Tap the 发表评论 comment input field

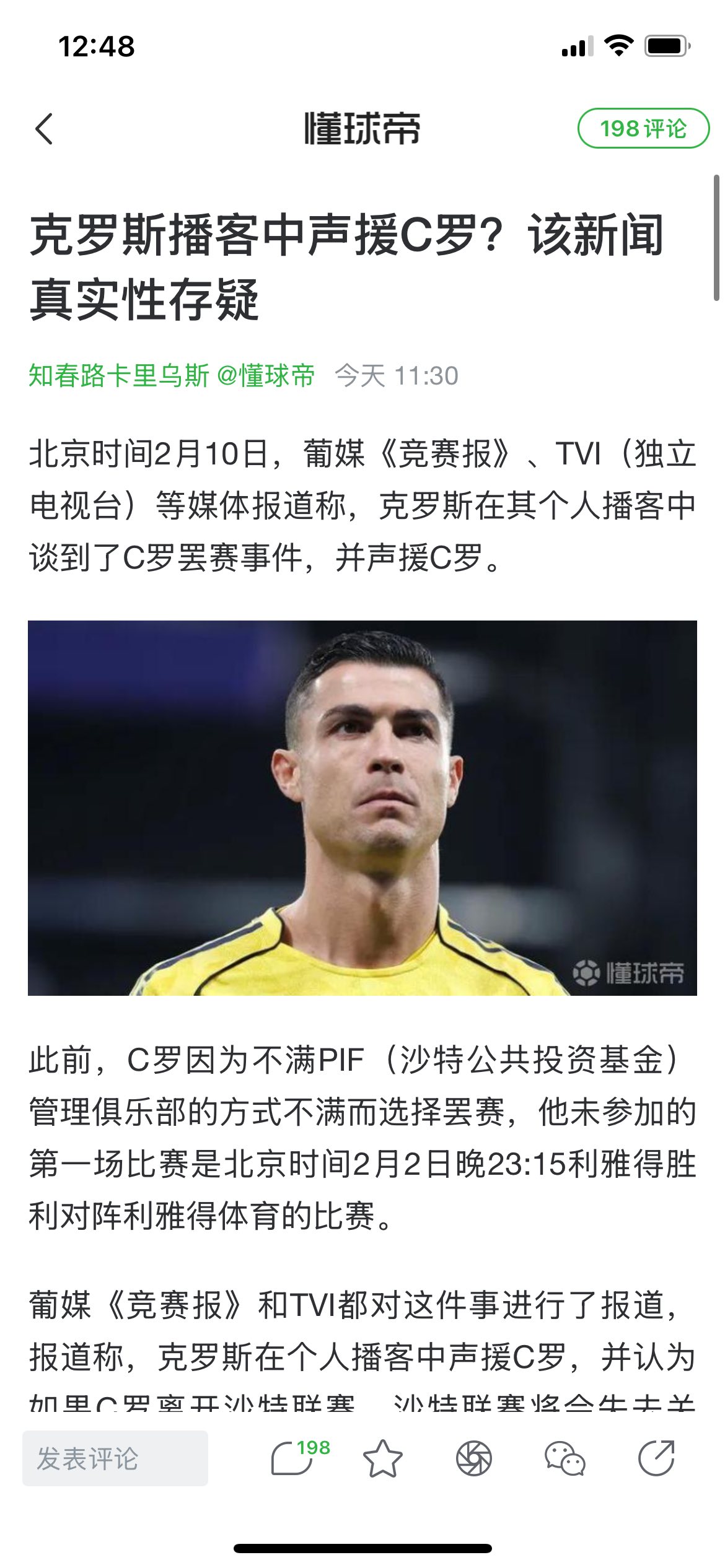pos(115,1458)
